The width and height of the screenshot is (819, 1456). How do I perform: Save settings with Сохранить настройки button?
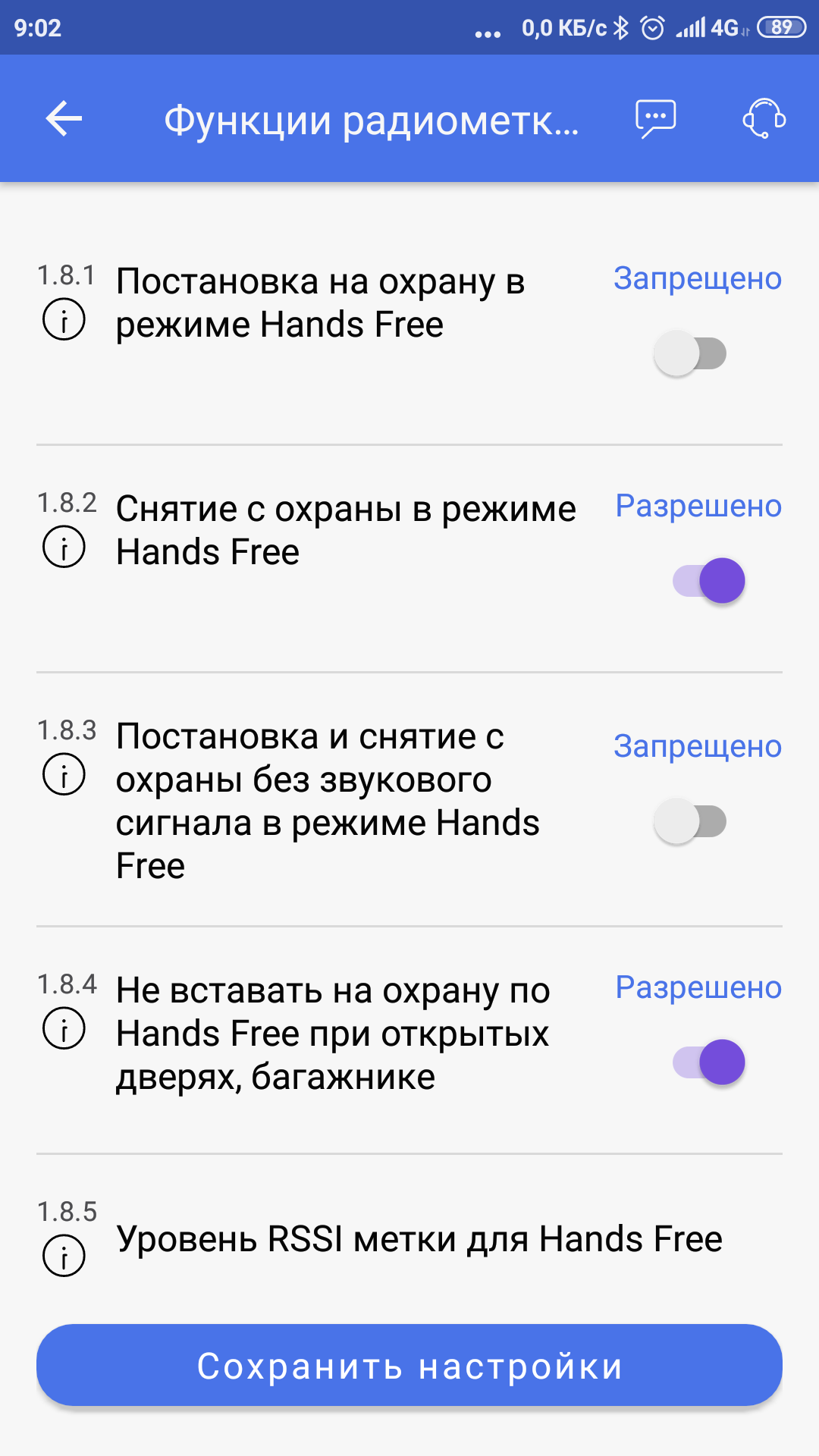(x=409, y=1366)
